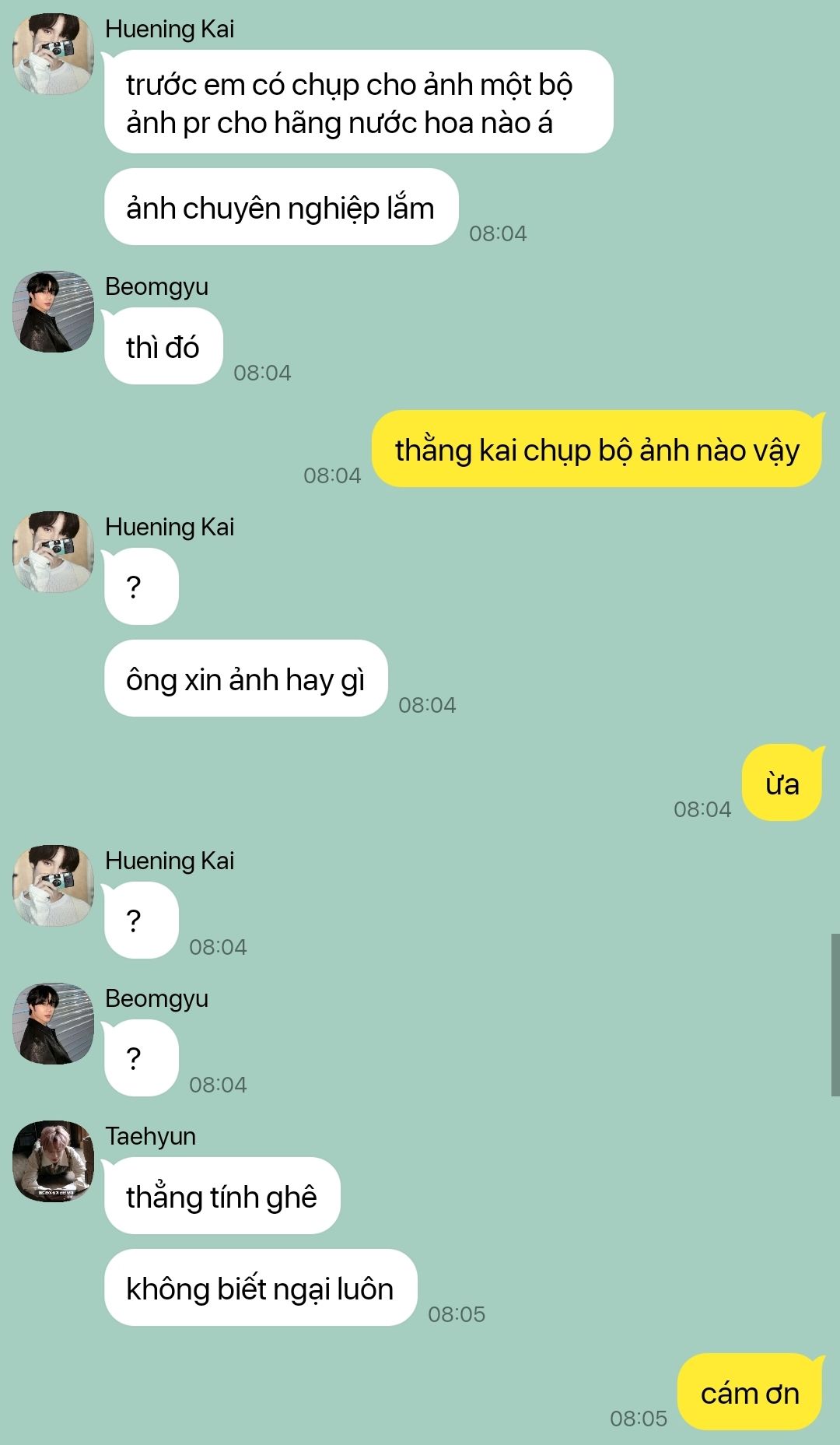Open Huening Kai's avatar beside "ông xin ảnh hay gì"
This screenshot has width=840, height=1445.
[53, 552]
